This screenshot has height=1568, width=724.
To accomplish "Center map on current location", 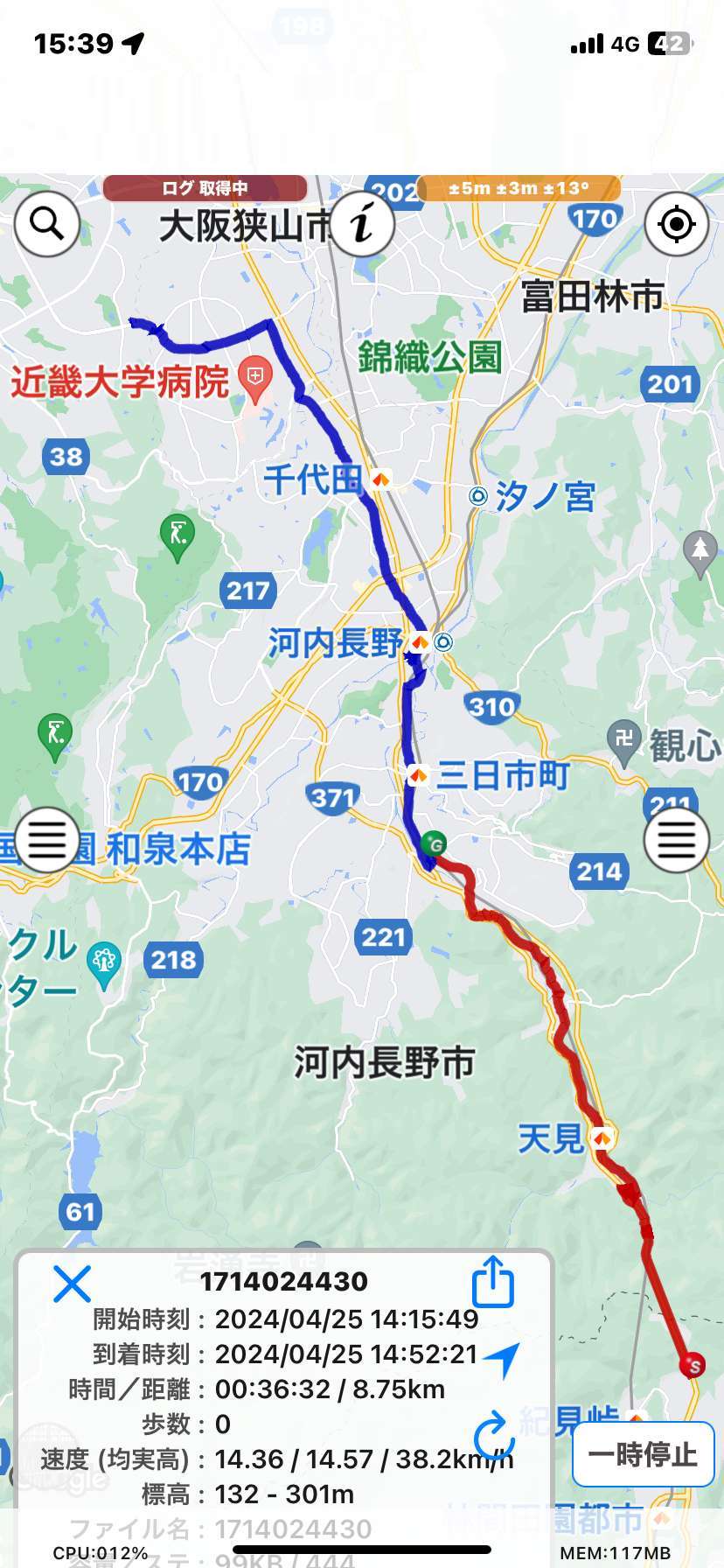I will point(676,224).
